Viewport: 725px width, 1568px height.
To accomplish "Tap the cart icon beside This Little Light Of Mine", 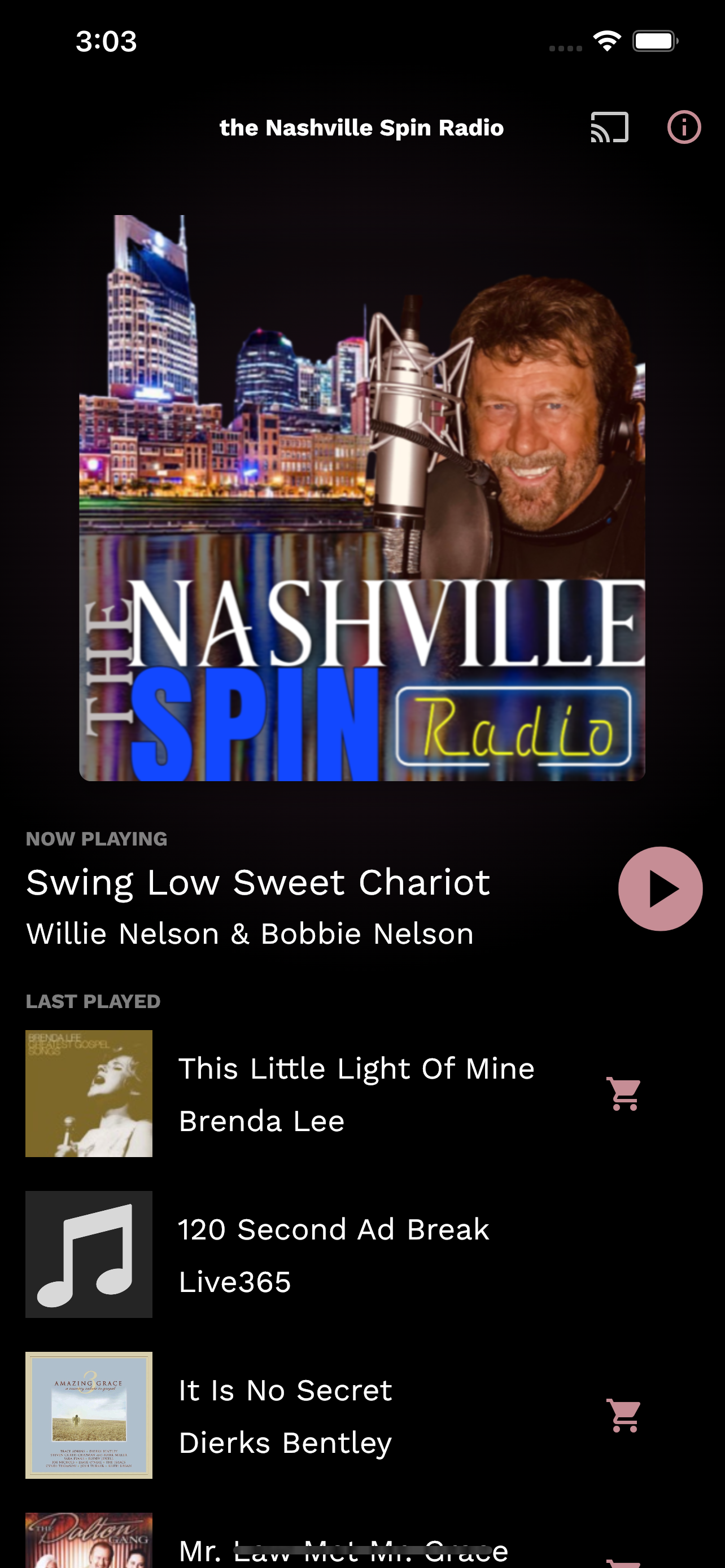I will click(x=622, y=1094).
